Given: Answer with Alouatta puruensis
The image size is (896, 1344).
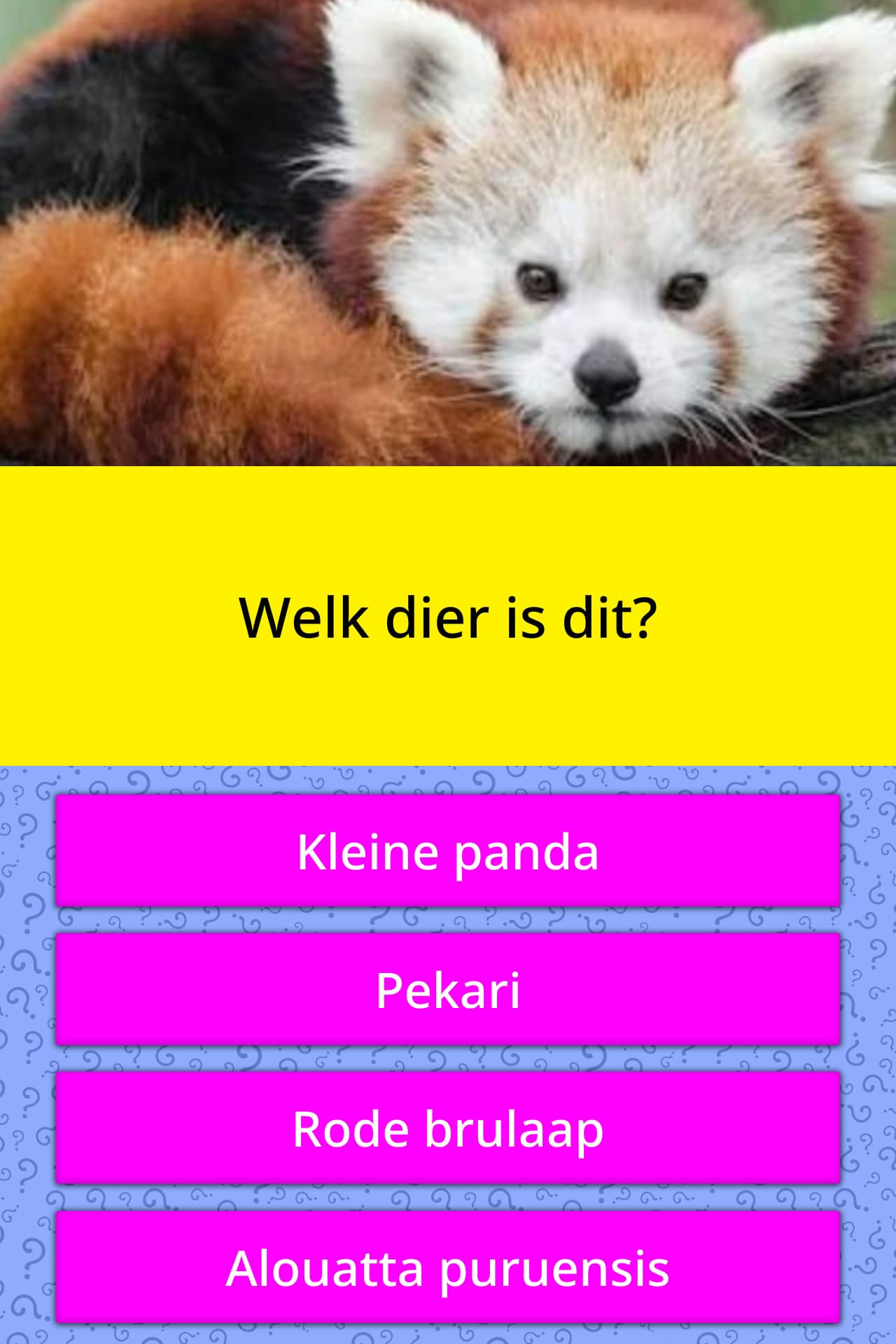Looking at the screenshot, I should pos(448,1268).
